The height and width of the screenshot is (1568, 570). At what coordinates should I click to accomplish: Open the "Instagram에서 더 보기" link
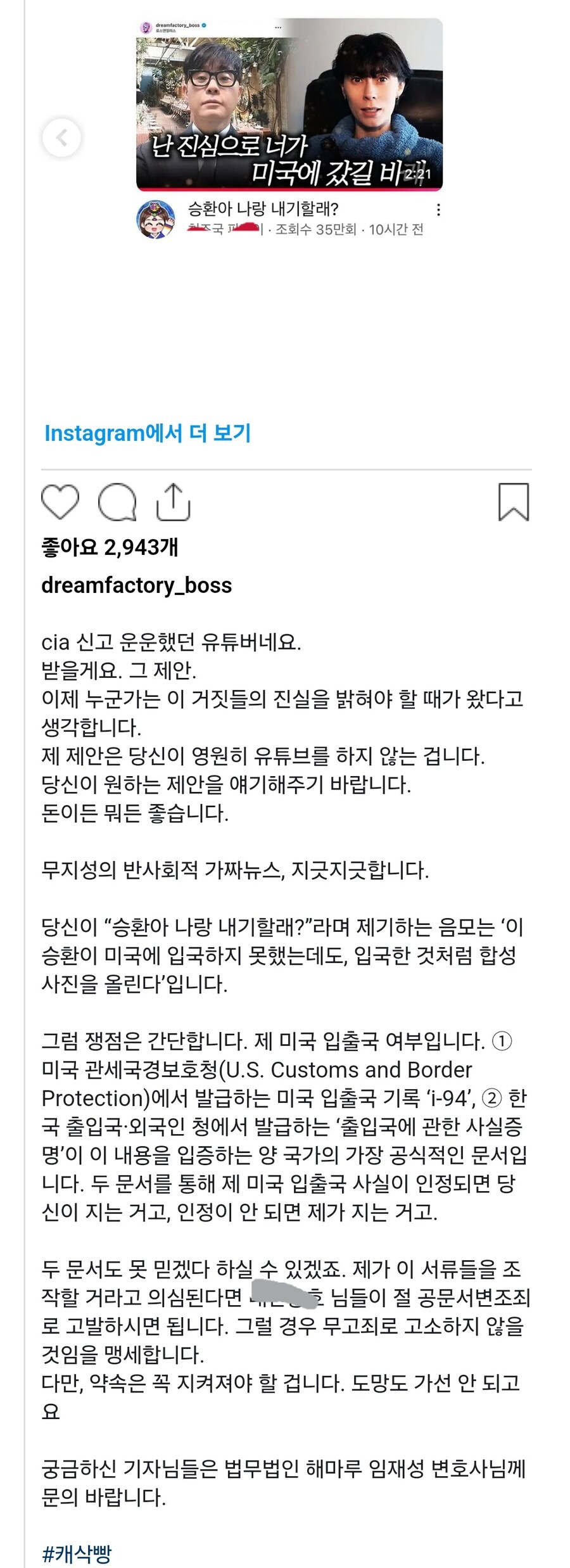(x=148, y=431)
